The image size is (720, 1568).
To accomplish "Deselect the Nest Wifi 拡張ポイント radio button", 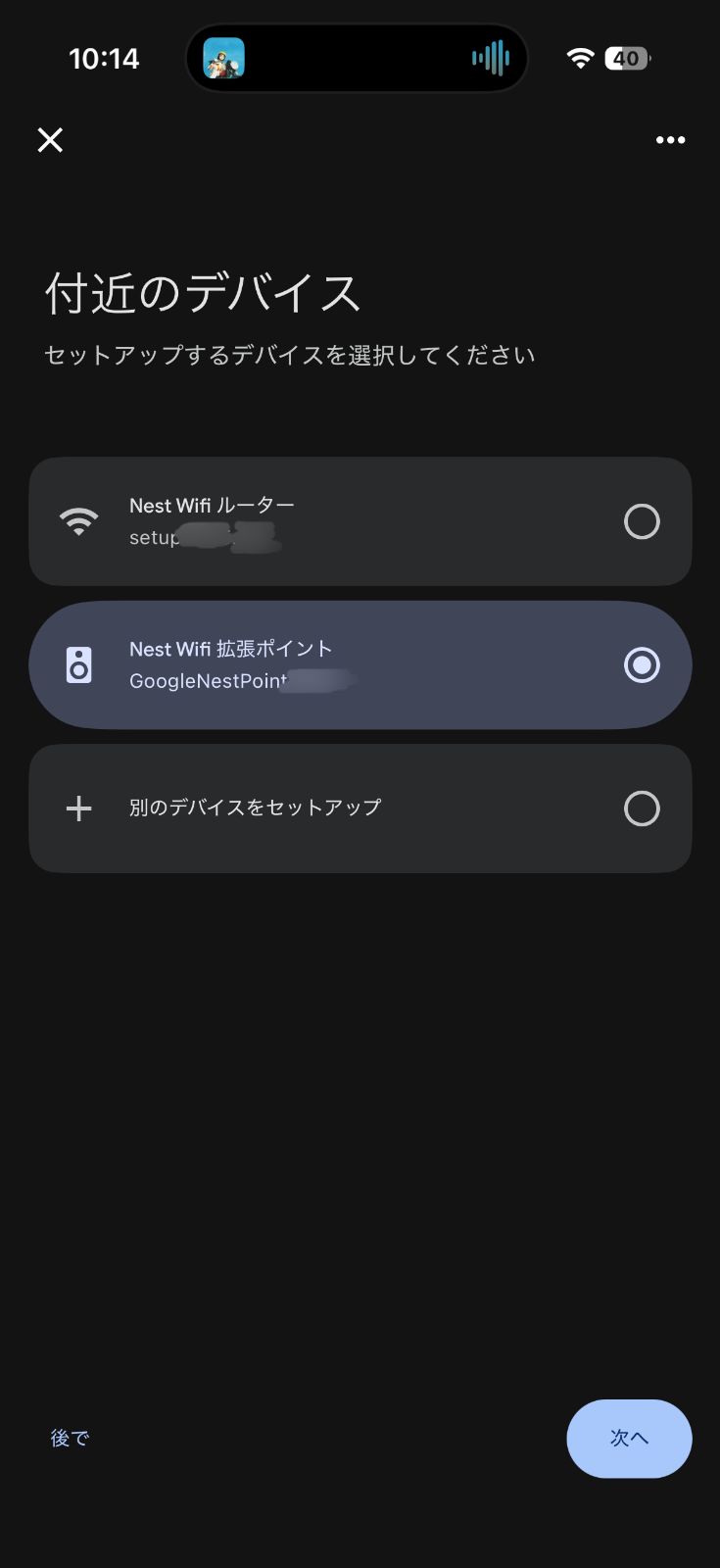I will point(643,664).
